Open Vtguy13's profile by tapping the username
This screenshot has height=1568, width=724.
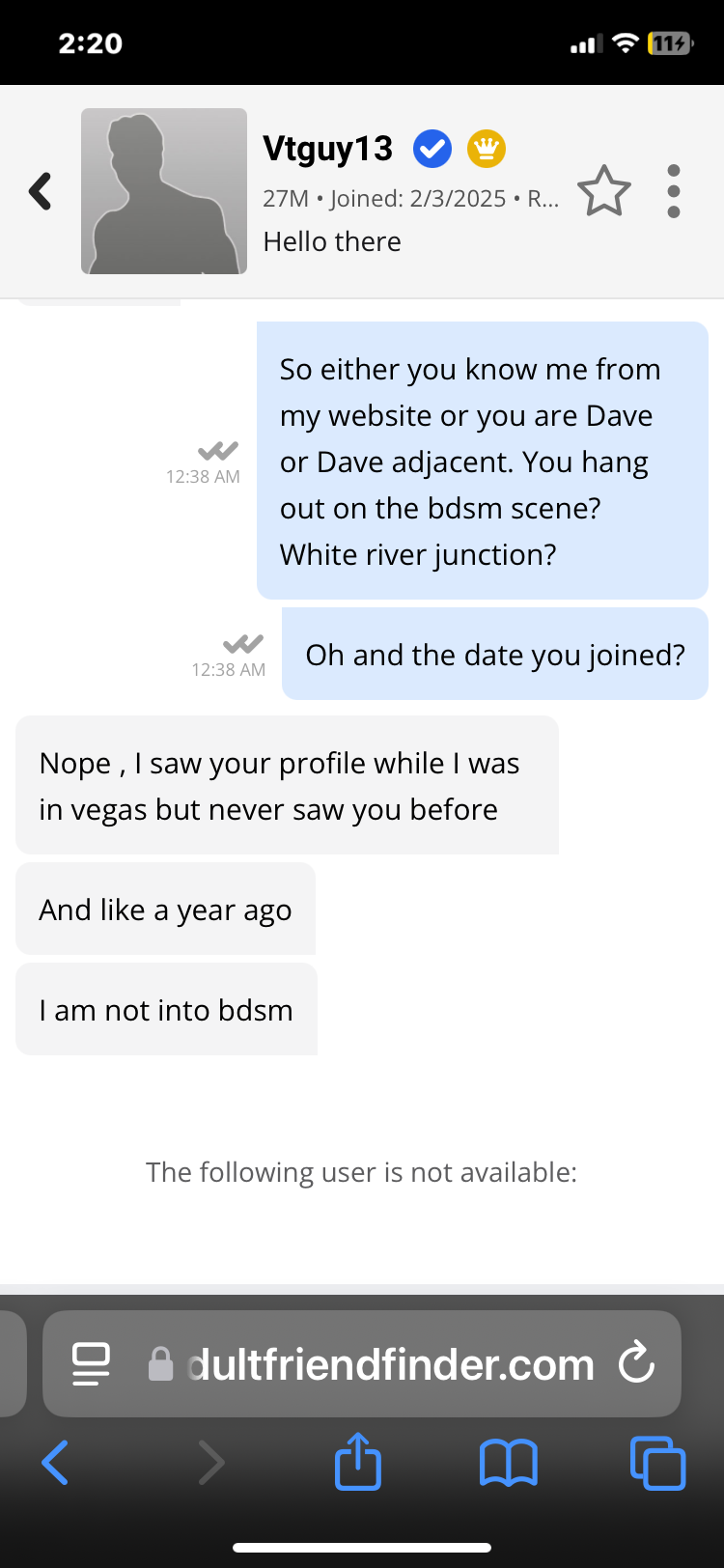tap(327, 148)
